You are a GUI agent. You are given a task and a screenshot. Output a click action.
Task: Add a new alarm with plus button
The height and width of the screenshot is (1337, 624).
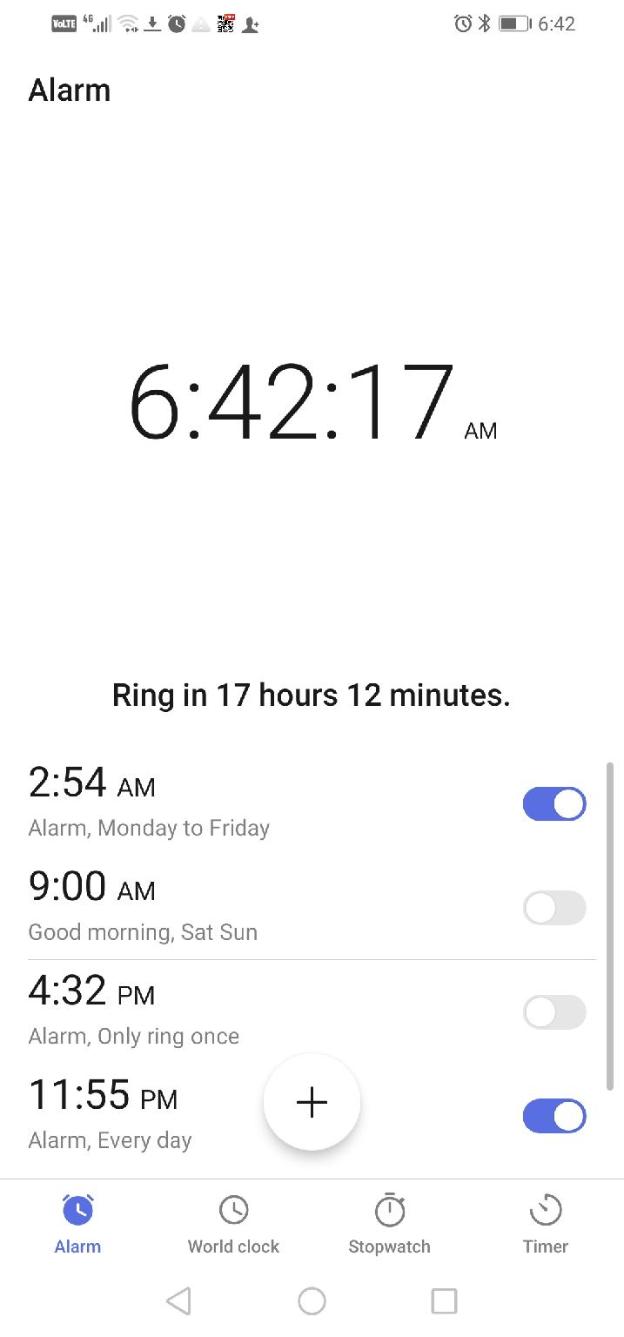pyautogui.click(x=311, y=1102)
